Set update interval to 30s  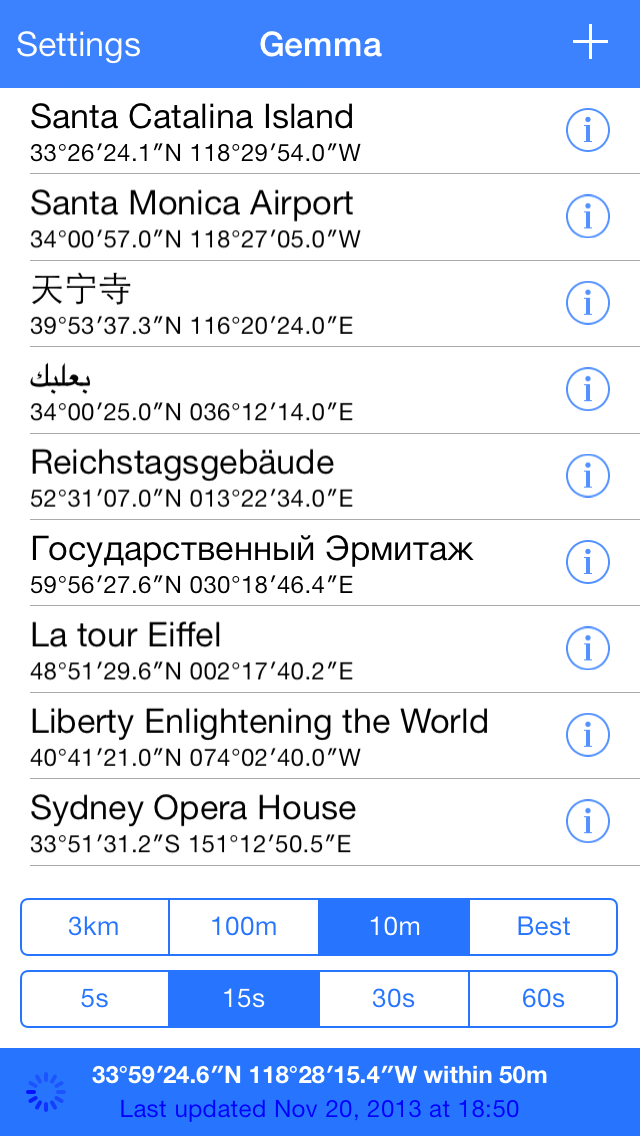pyautogui.click(x=394, y=999)
